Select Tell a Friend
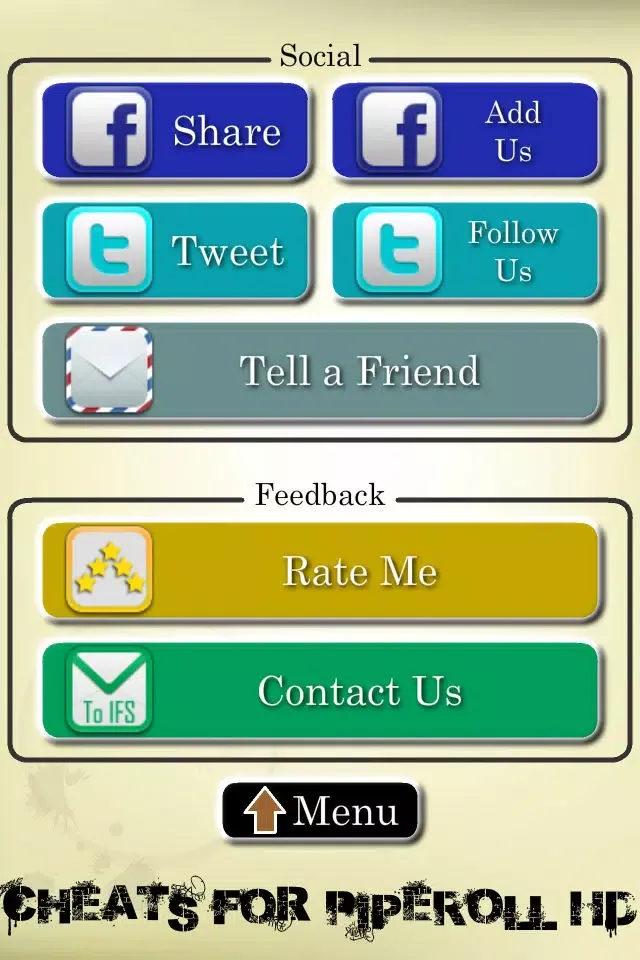 coord(320,371)
